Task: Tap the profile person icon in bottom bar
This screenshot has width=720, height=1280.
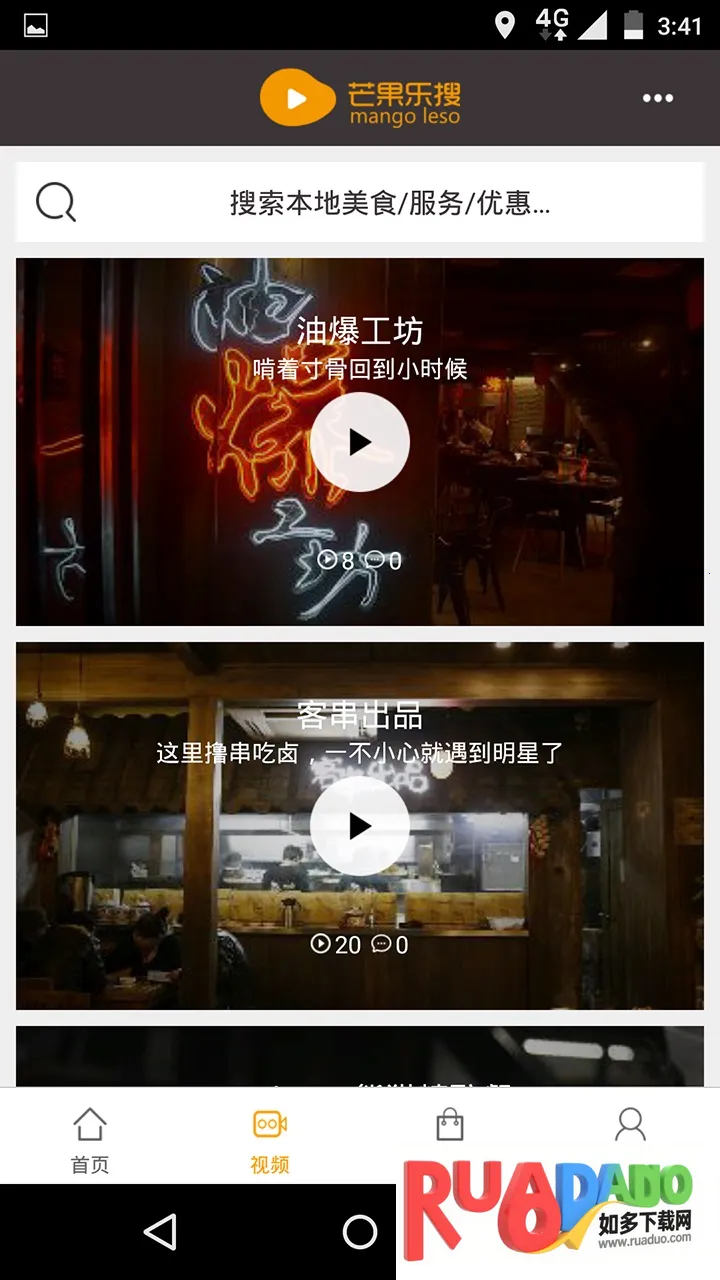Action: (629, 1124)
